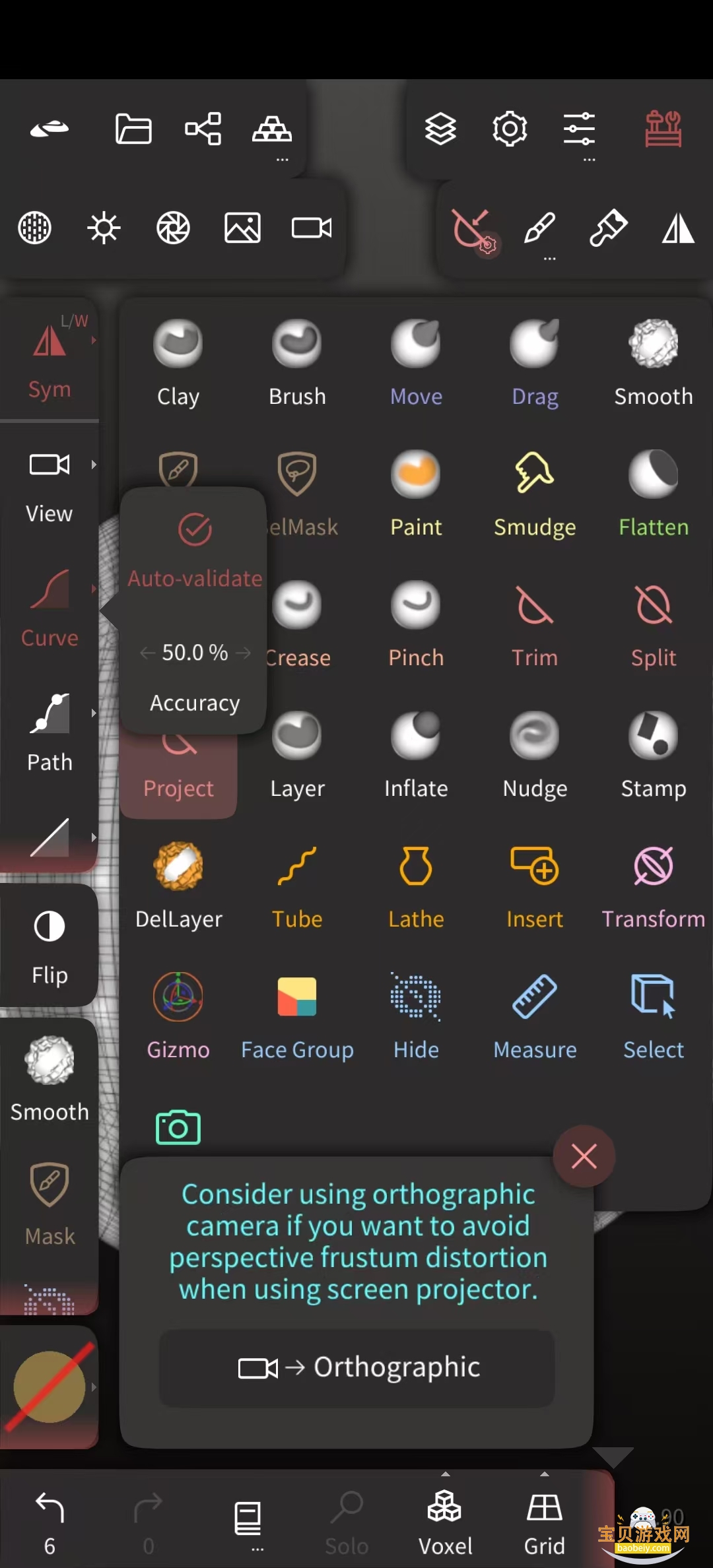
Task: Open the Voxel remesh menu
Action: 445,1519
